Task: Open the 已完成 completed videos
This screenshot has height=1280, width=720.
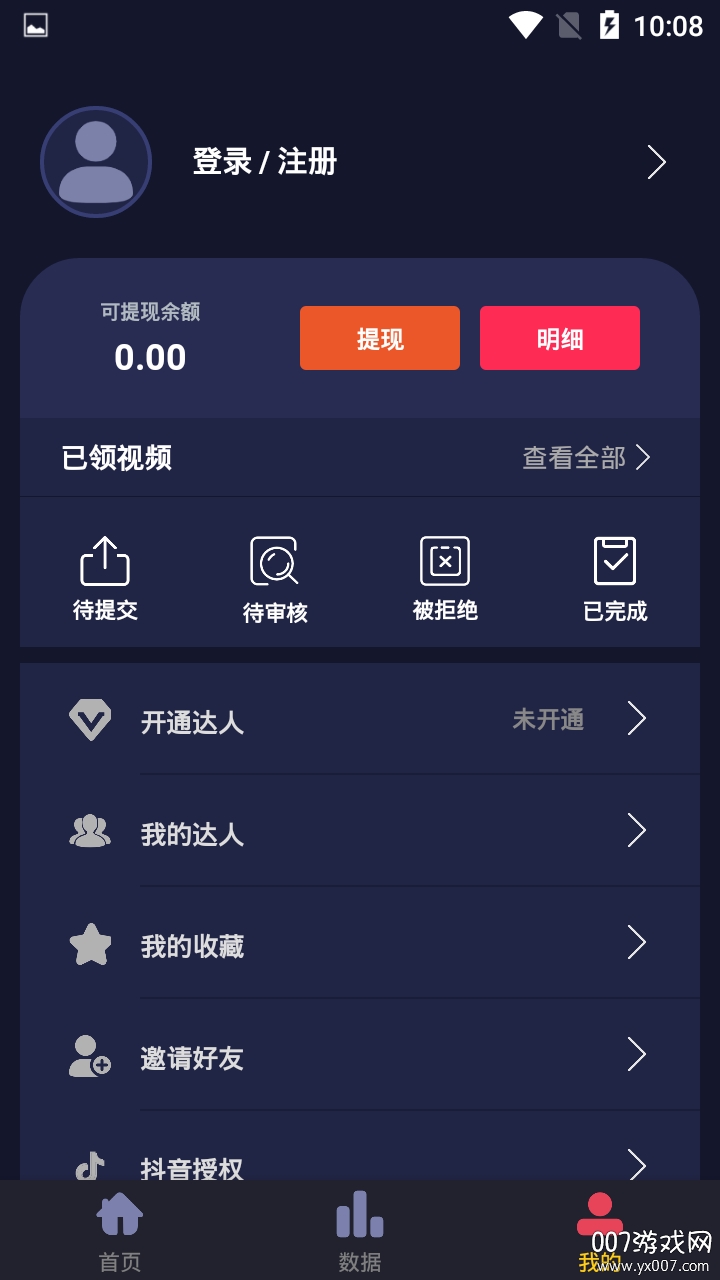Action: [615, 578]
